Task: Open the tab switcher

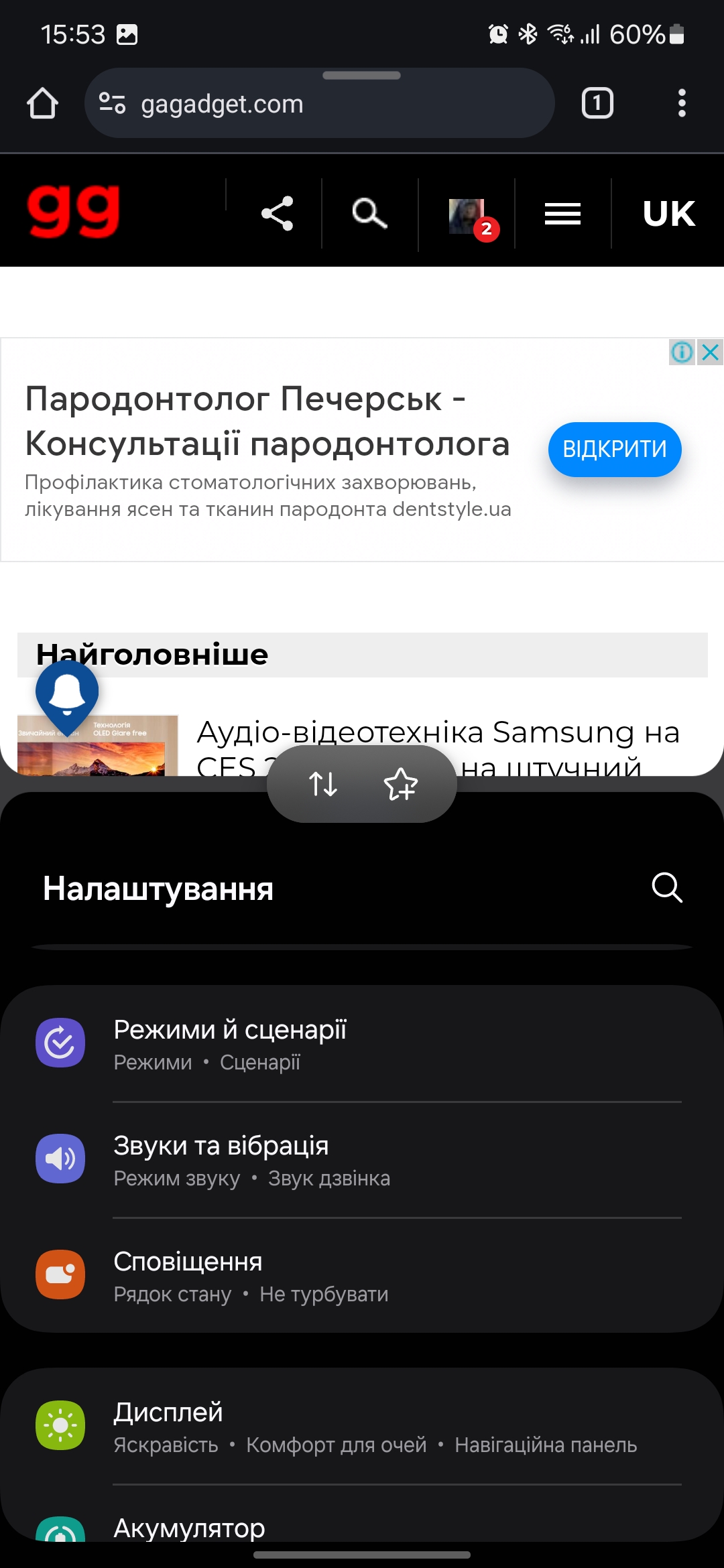Action: pos(597,104)
